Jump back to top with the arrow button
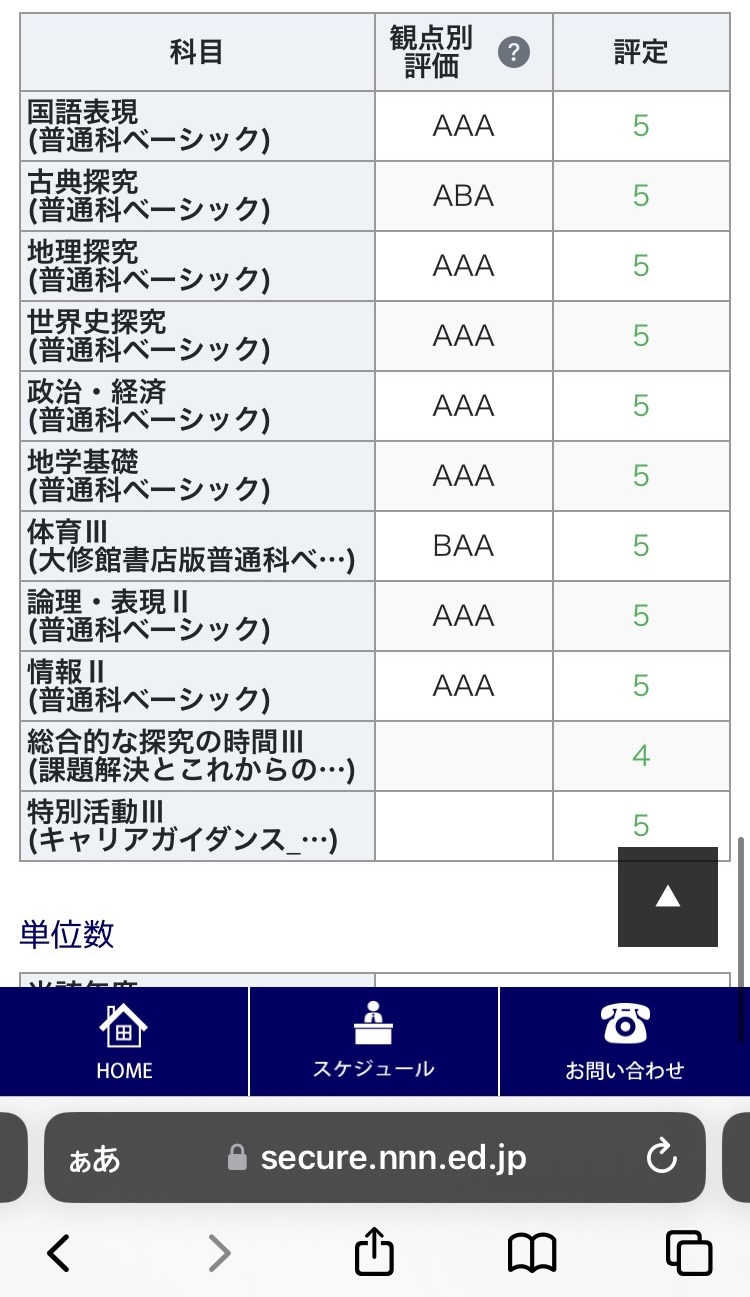750x1297 pixels. click(x=668, y=897)
